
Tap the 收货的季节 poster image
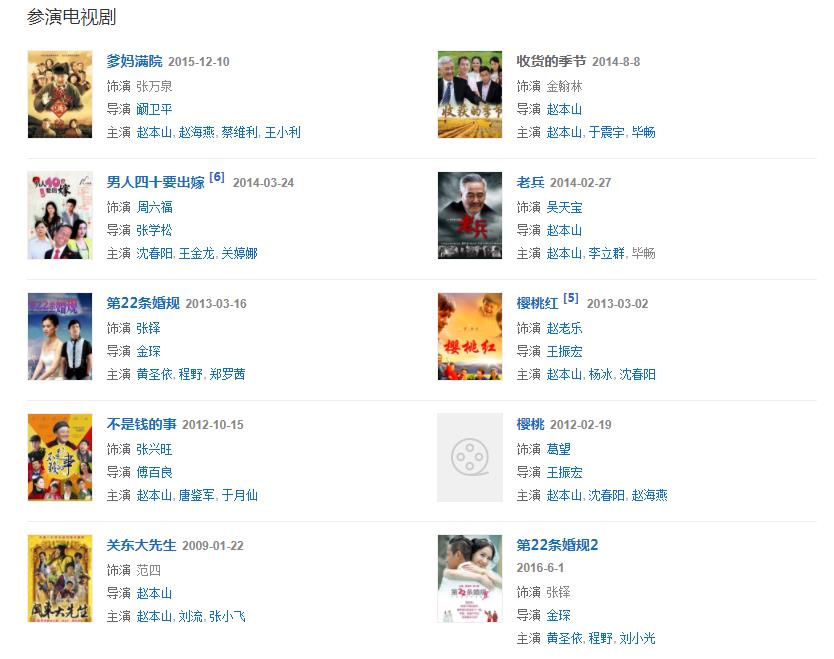470,94
